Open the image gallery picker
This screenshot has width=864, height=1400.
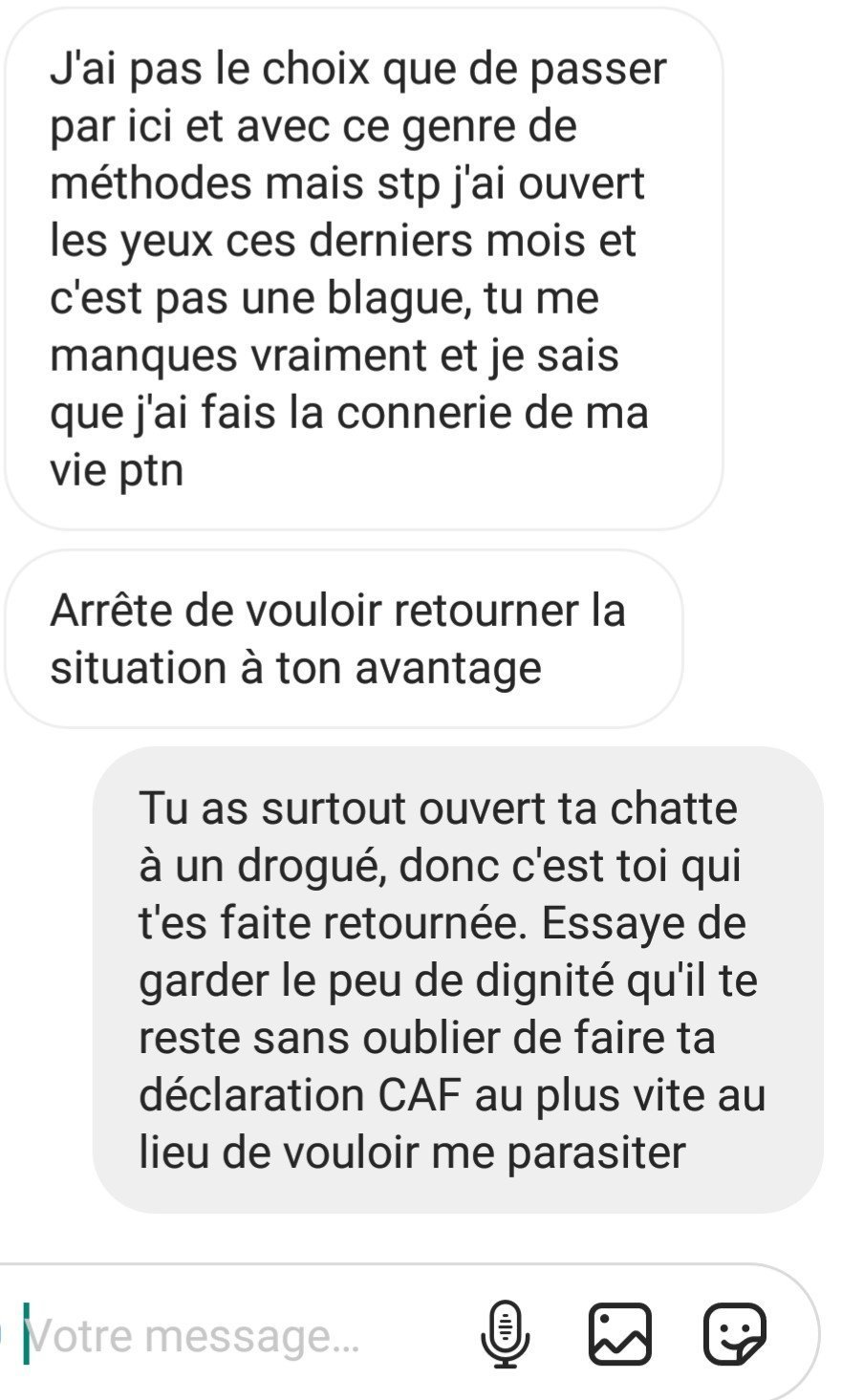click(x=619, y=1333)
